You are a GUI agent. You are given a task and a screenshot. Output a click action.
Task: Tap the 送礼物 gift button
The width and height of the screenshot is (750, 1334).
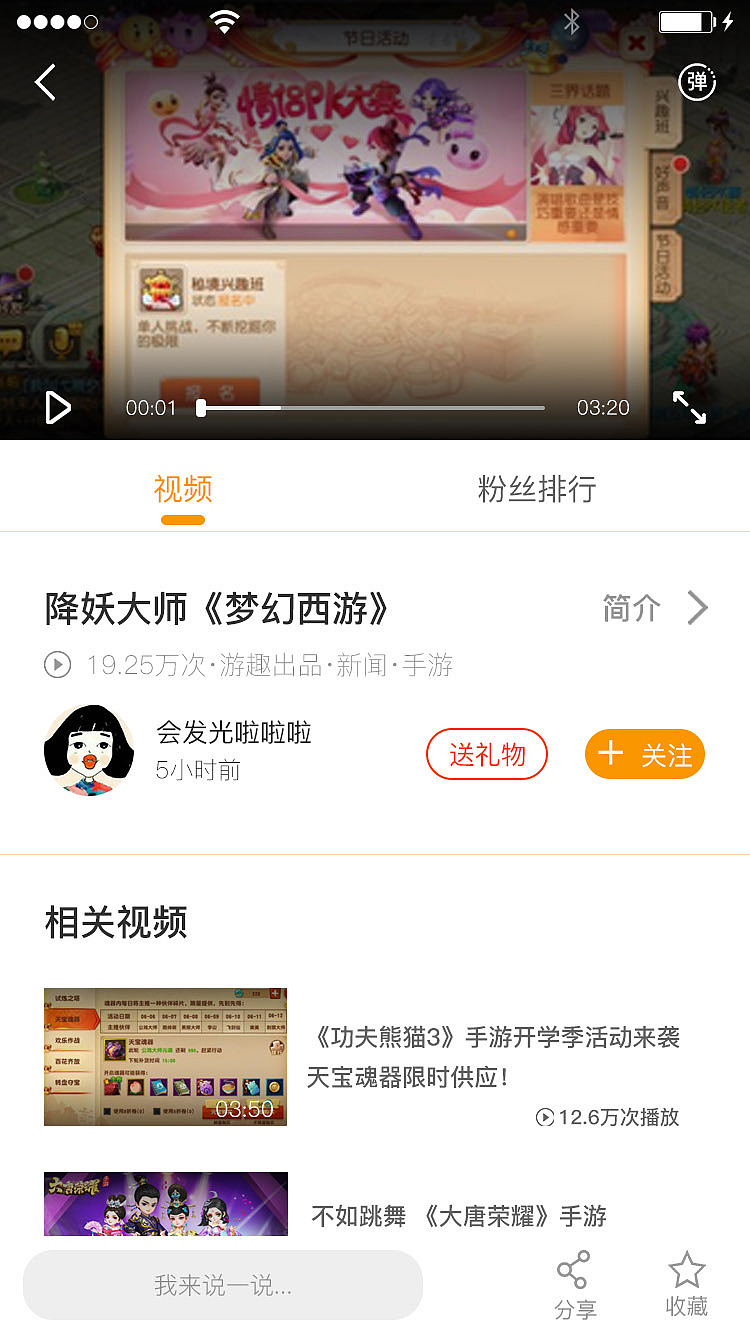pos(487,754)
